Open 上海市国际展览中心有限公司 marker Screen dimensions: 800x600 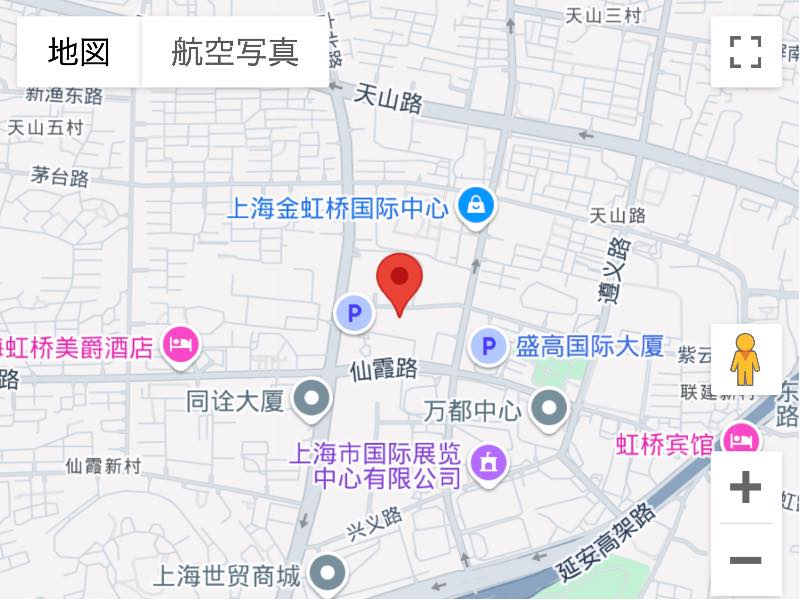click(488, 462)
